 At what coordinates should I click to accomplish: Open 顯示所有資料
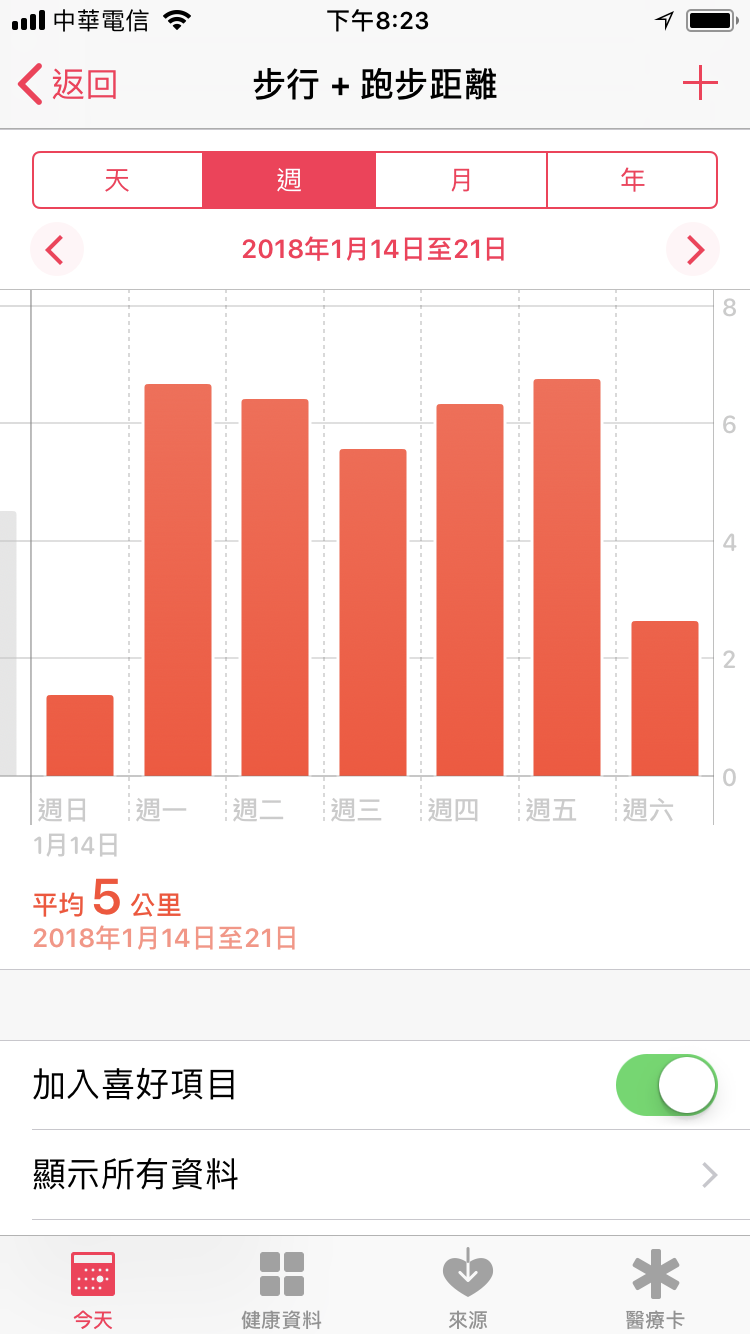tap(375, 1175)
